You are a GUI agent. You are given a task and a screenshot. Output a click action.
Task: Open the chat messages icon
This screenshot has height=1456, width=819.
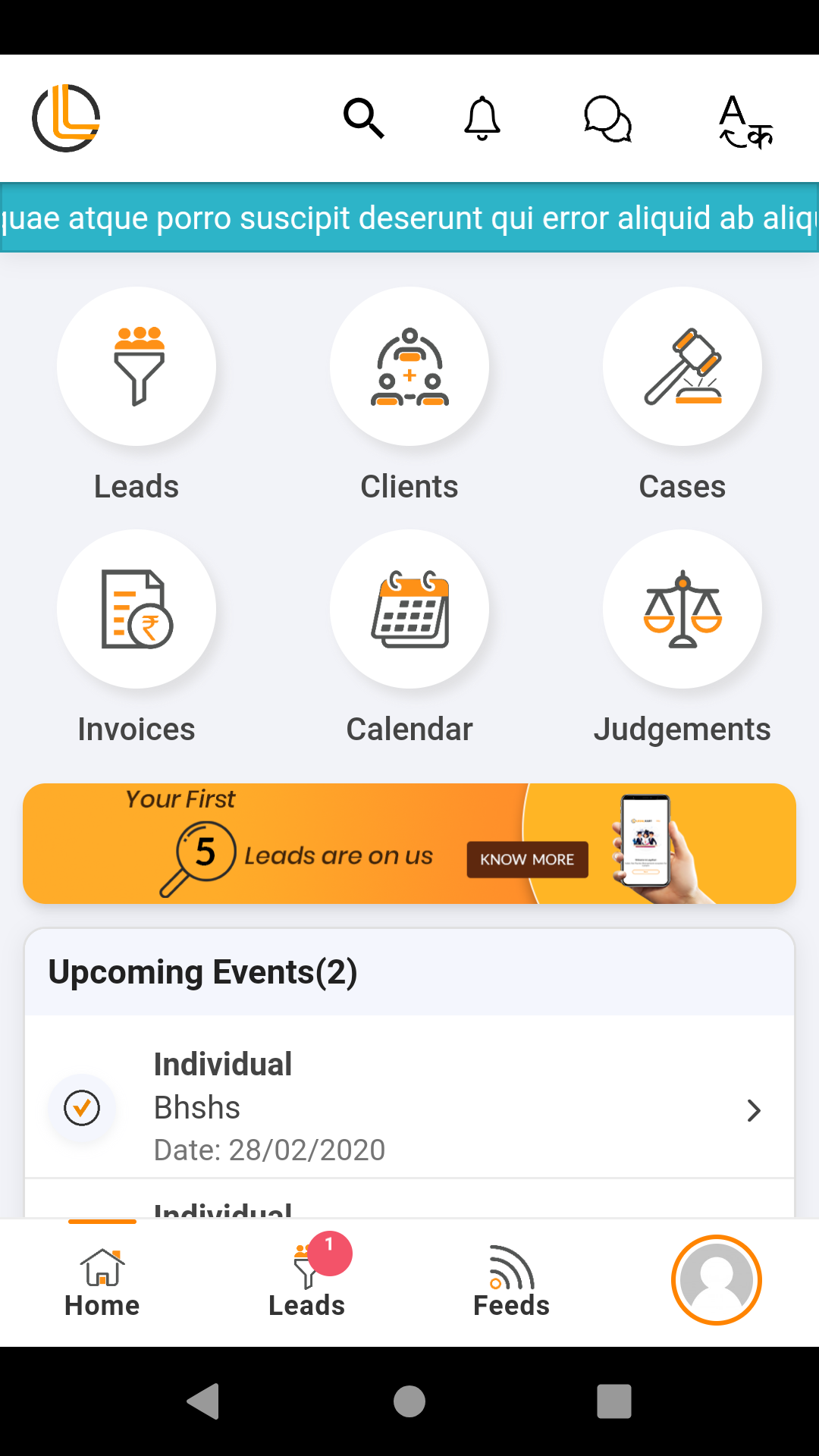point(607,119)
